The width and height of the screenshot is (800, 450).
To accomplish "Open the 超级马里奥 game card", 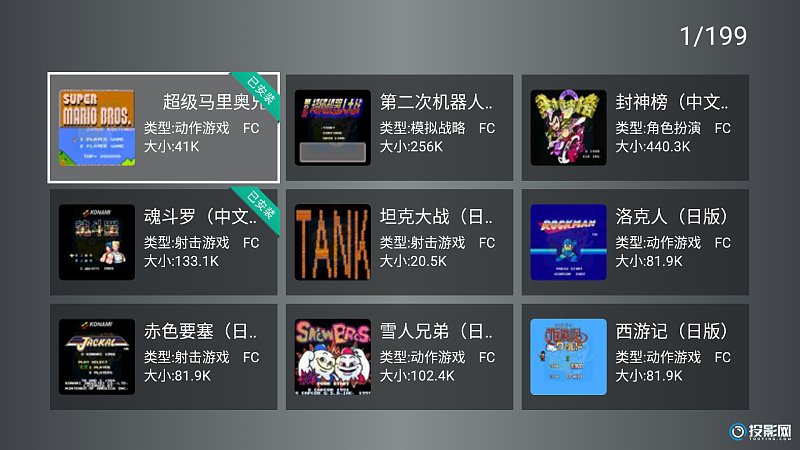I will click(163, 127).
